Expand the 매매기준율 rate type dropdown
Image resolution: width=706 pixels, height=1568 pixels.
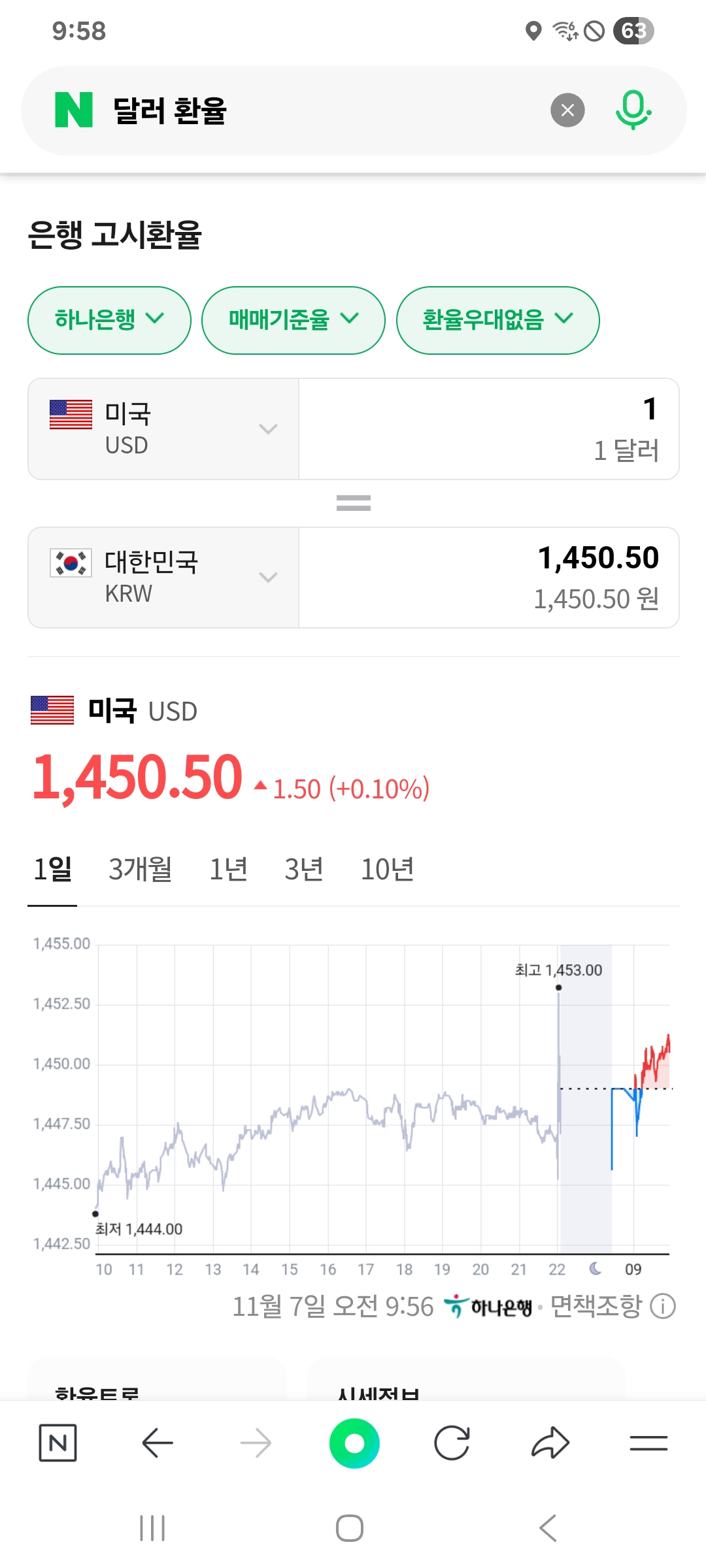(x=293, y=320)
